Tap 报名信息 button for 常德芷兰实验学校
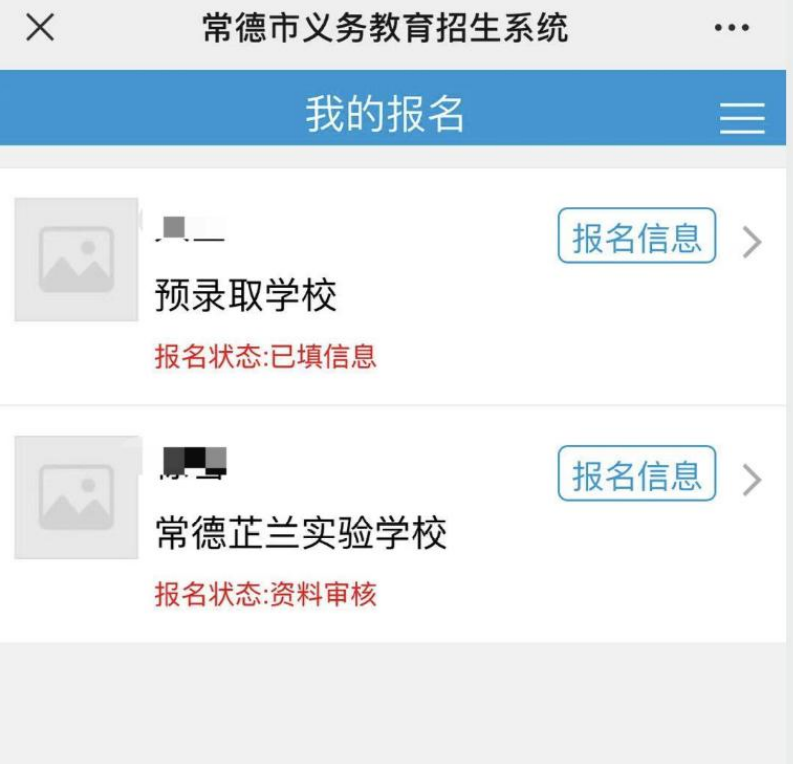793x764 pixels. pyautogui.click(x=637, y=475)
